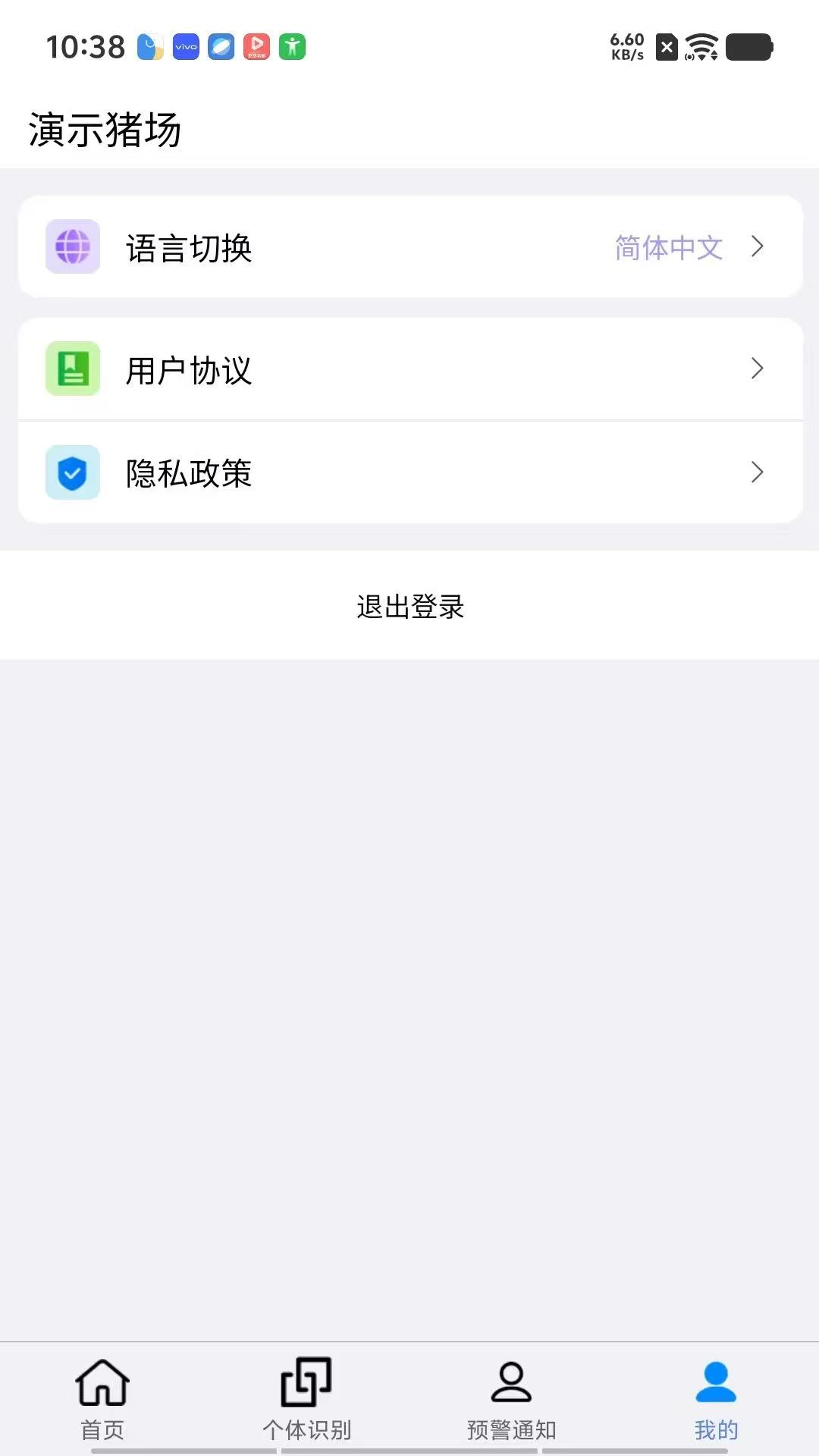
Task: Open the 隐私政策 privacy policy
Action: click(x=409, y=472)
